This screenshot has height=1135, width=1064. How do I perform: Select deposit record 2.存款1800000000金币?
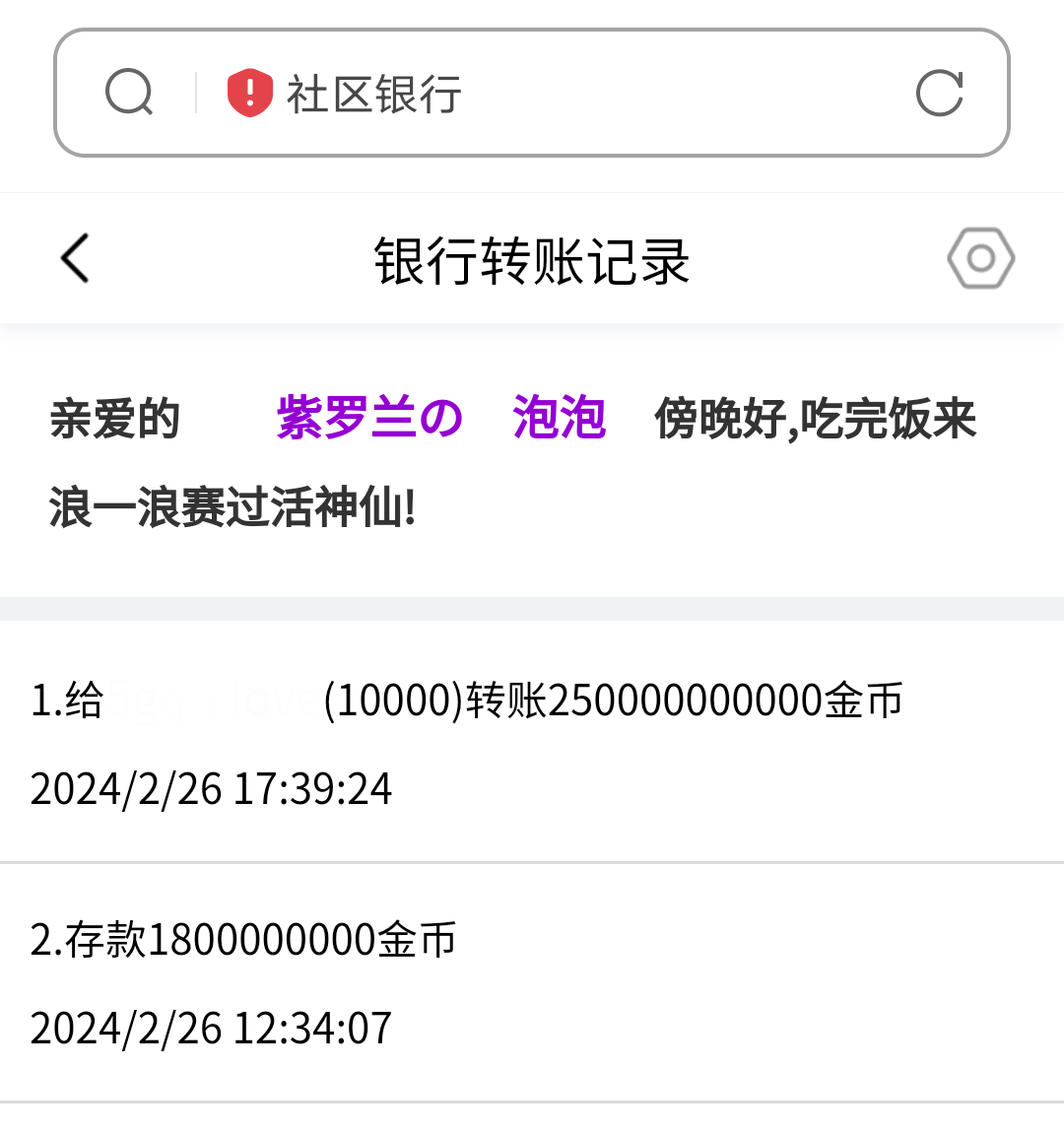point(241,941)
